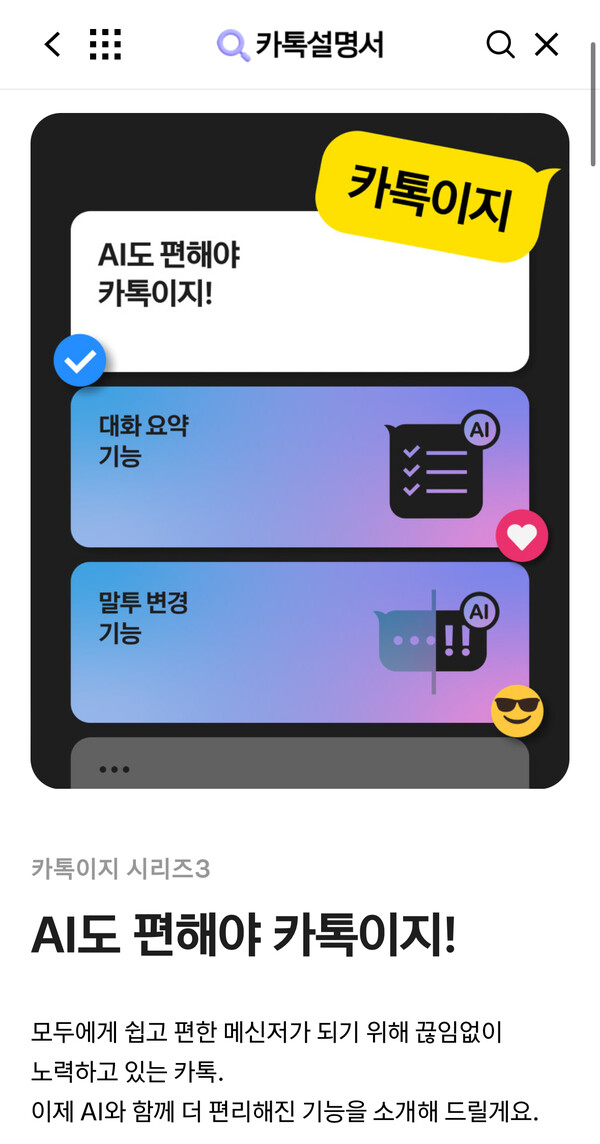This screenshot has width=600, height=1144.
Task: Go back to the previous page
Action: point(53,44)
